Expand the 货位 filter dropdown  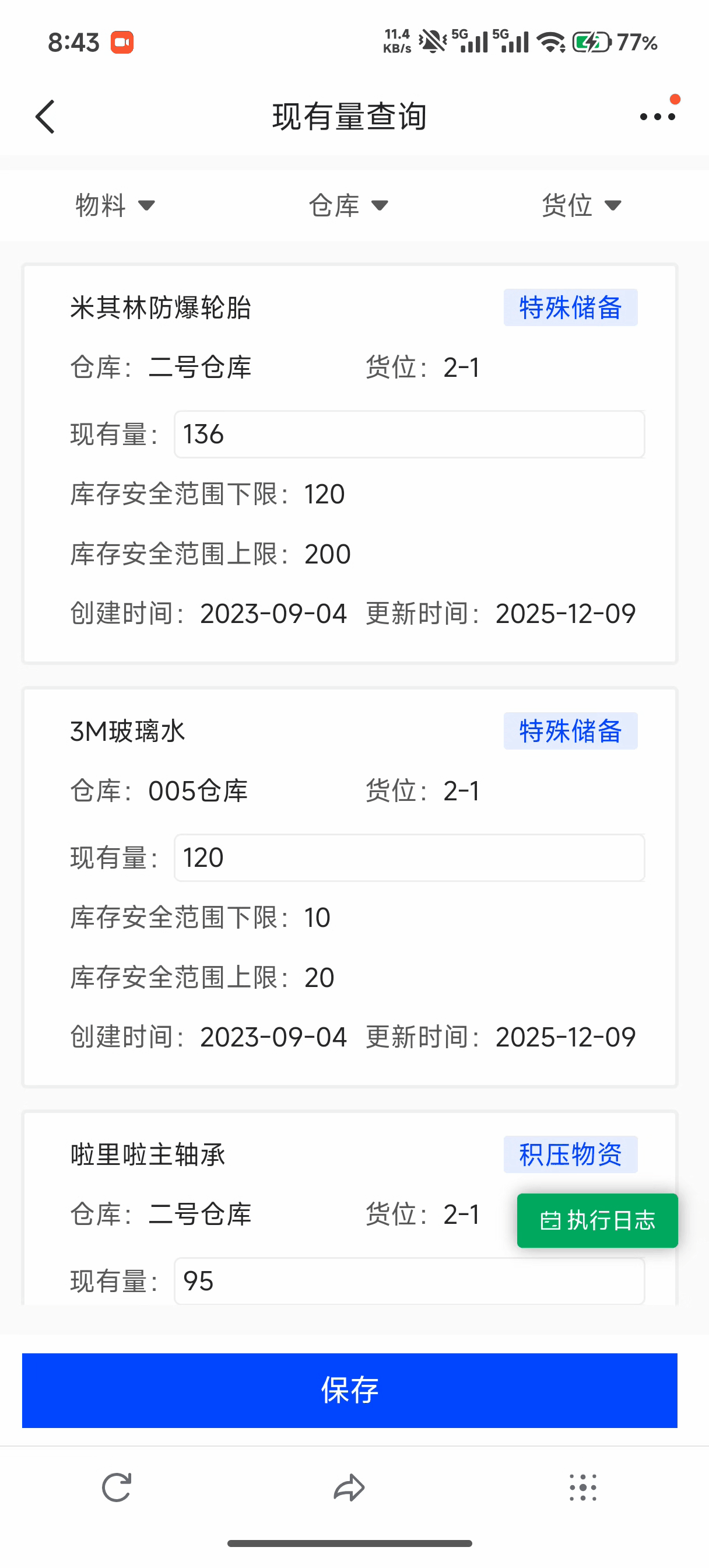pos(582,205)
